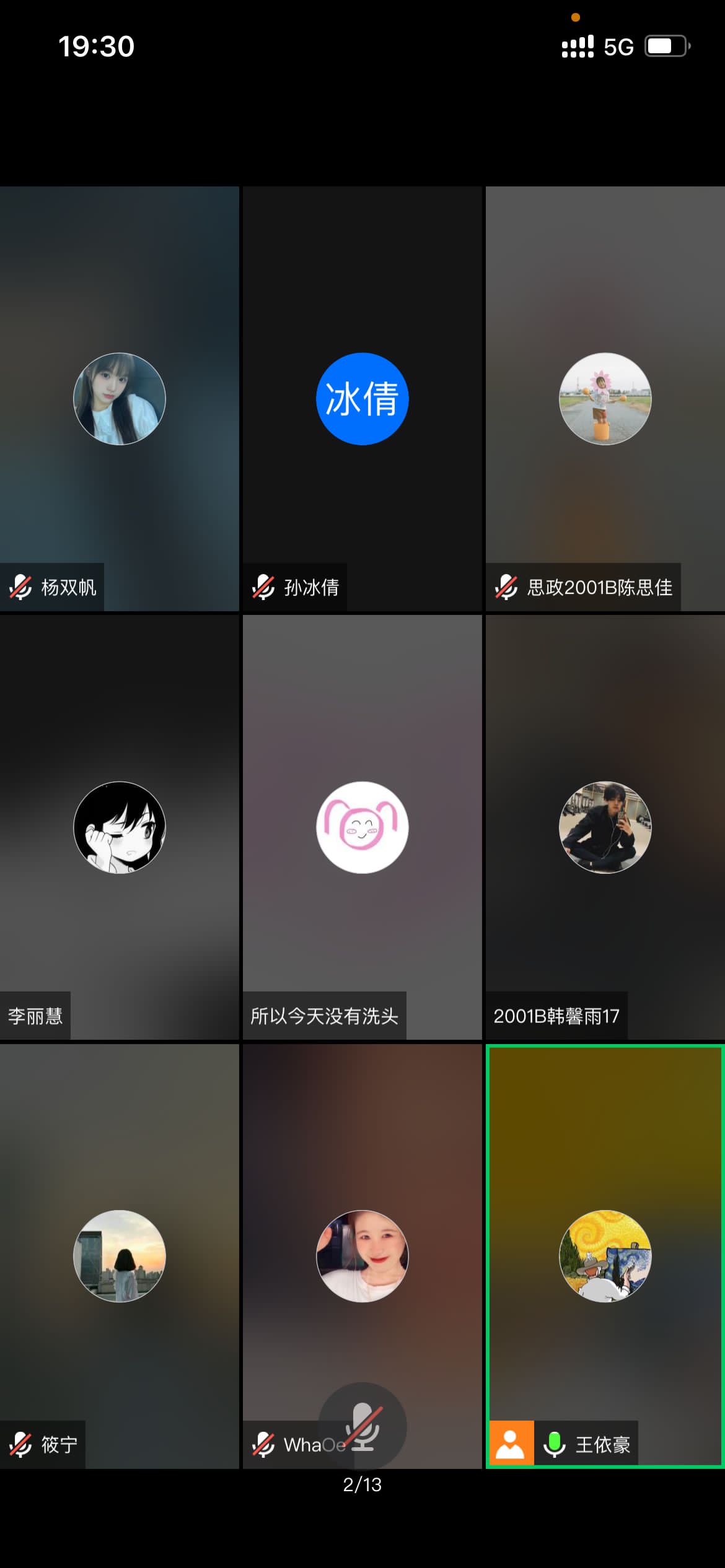Open 孙冰倩's participant tile
The height and width of the screenshot is (1568, 725).
[x=362, y=399]
